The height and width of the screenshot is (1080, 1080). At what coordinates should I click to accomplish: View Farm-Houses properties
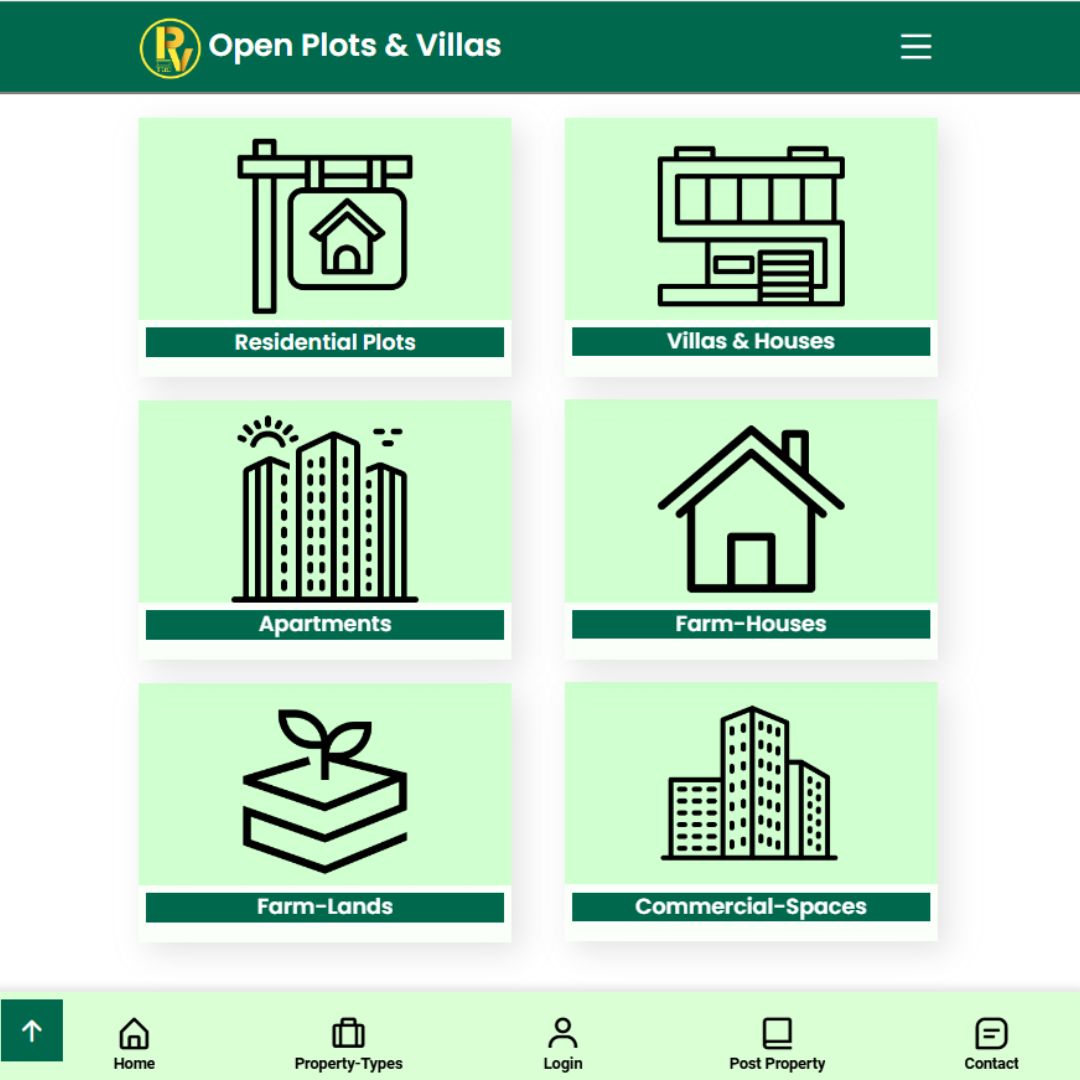tap(750, 528)
